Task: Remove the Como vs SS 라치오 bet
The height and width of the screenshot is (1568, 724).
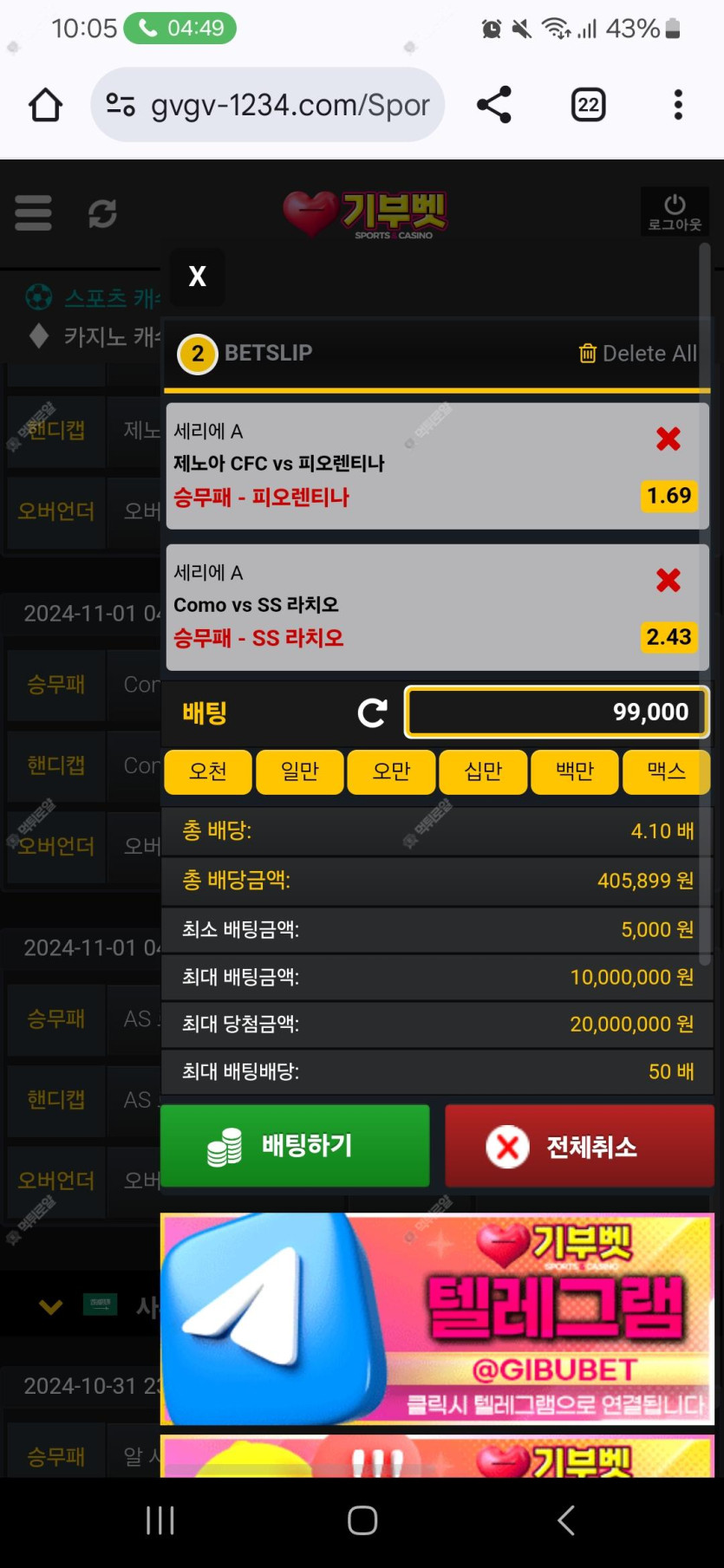Action: (x=668, y=580)
